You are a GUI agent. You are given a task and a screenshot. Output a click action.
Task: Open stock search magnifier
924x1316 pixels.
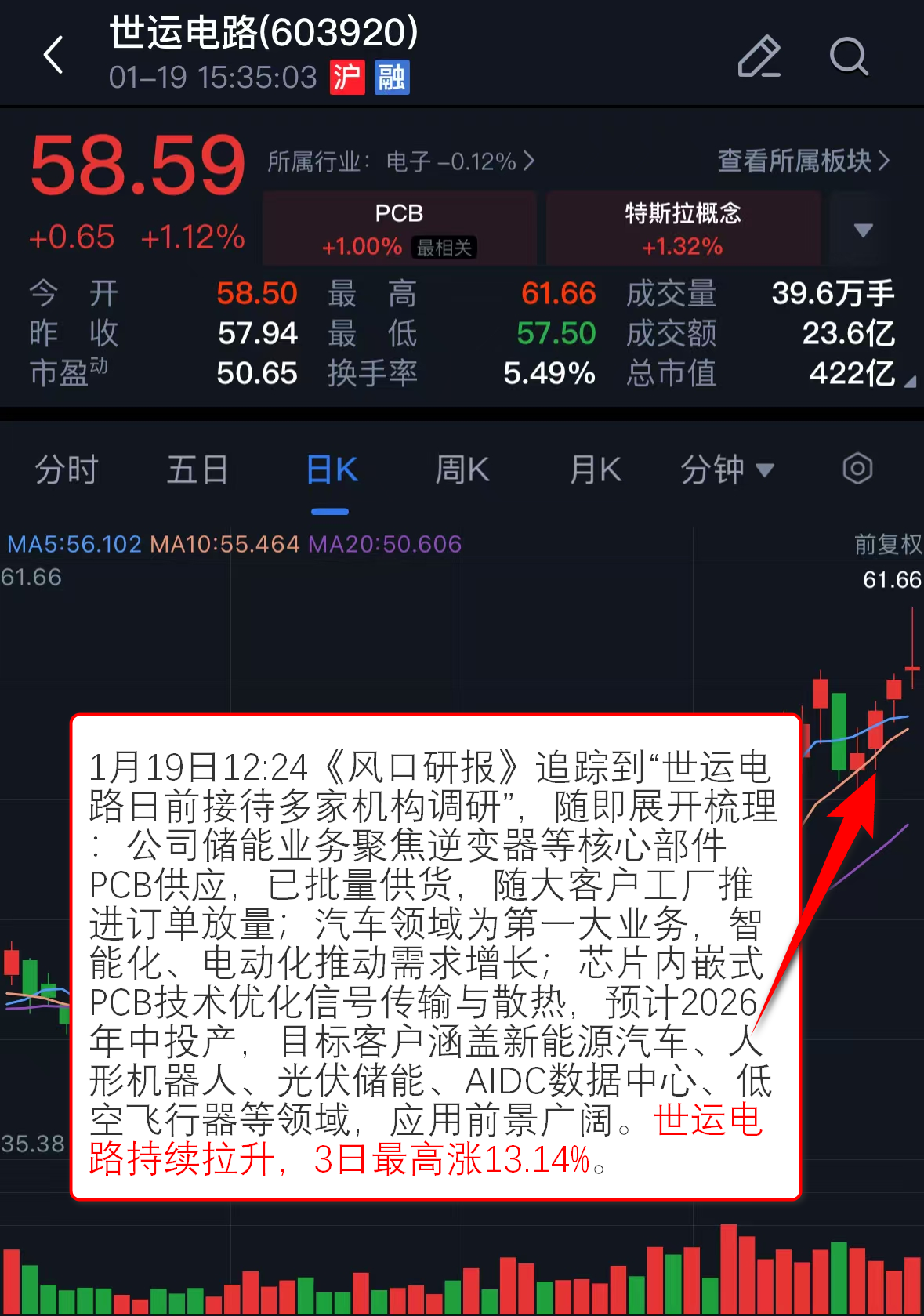point(849,56)
